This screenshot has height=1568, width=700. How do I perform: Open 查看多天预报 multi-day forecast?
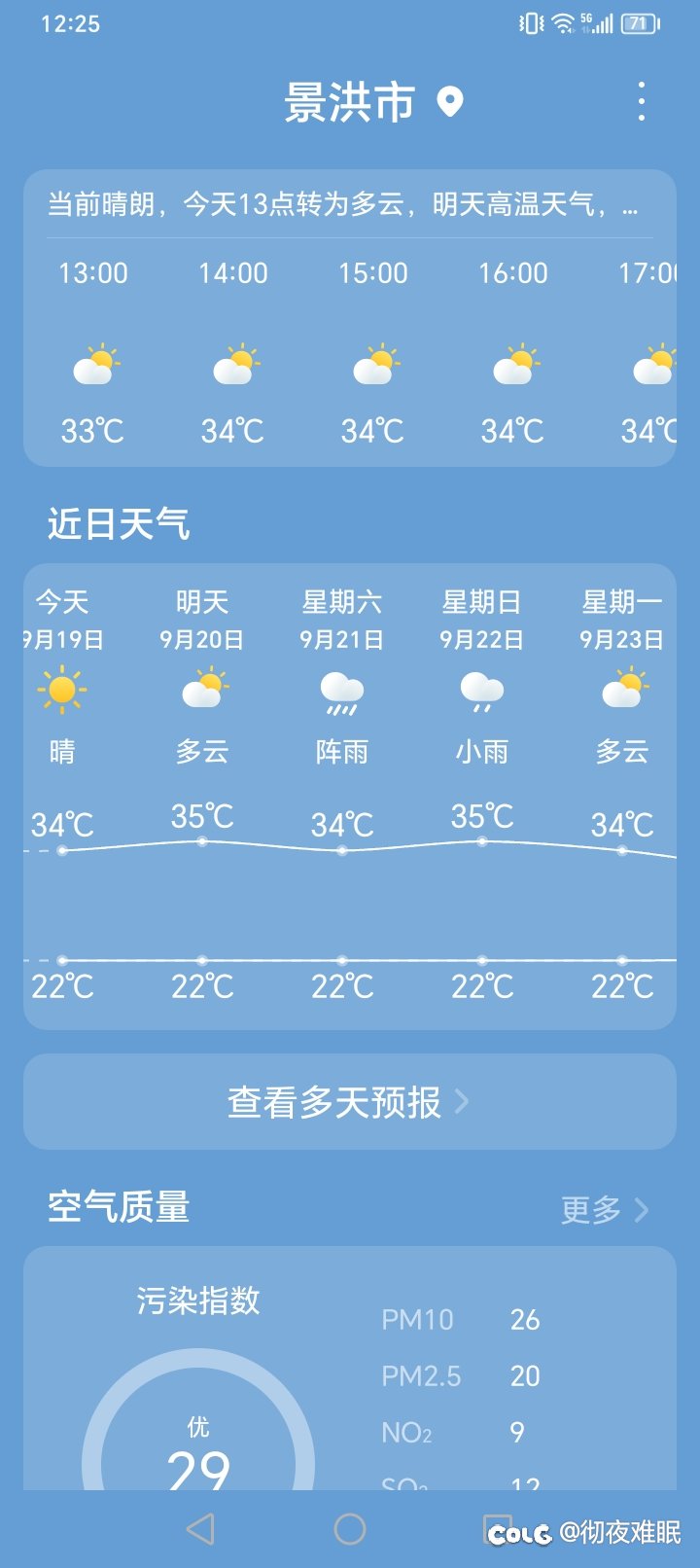tap(350, 1102)
